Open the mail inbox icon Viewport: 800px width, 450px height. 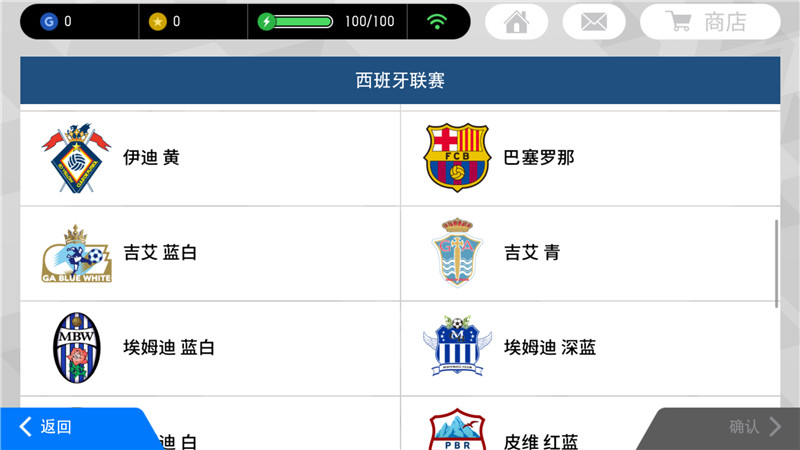pyautogui.click(x=594, y=21)
